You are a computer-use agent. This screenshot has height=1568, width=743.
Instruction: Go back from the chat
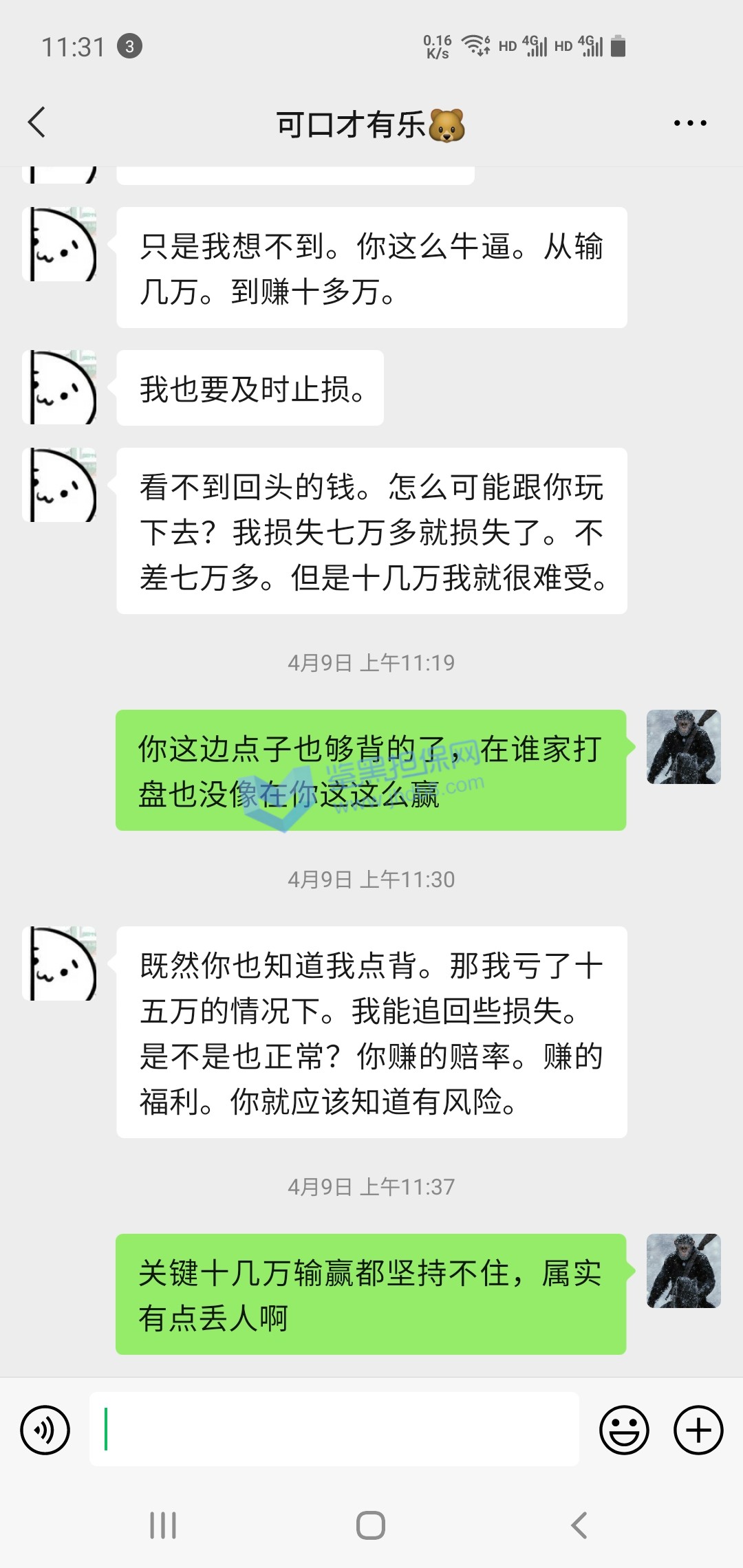tap(37, 123)
